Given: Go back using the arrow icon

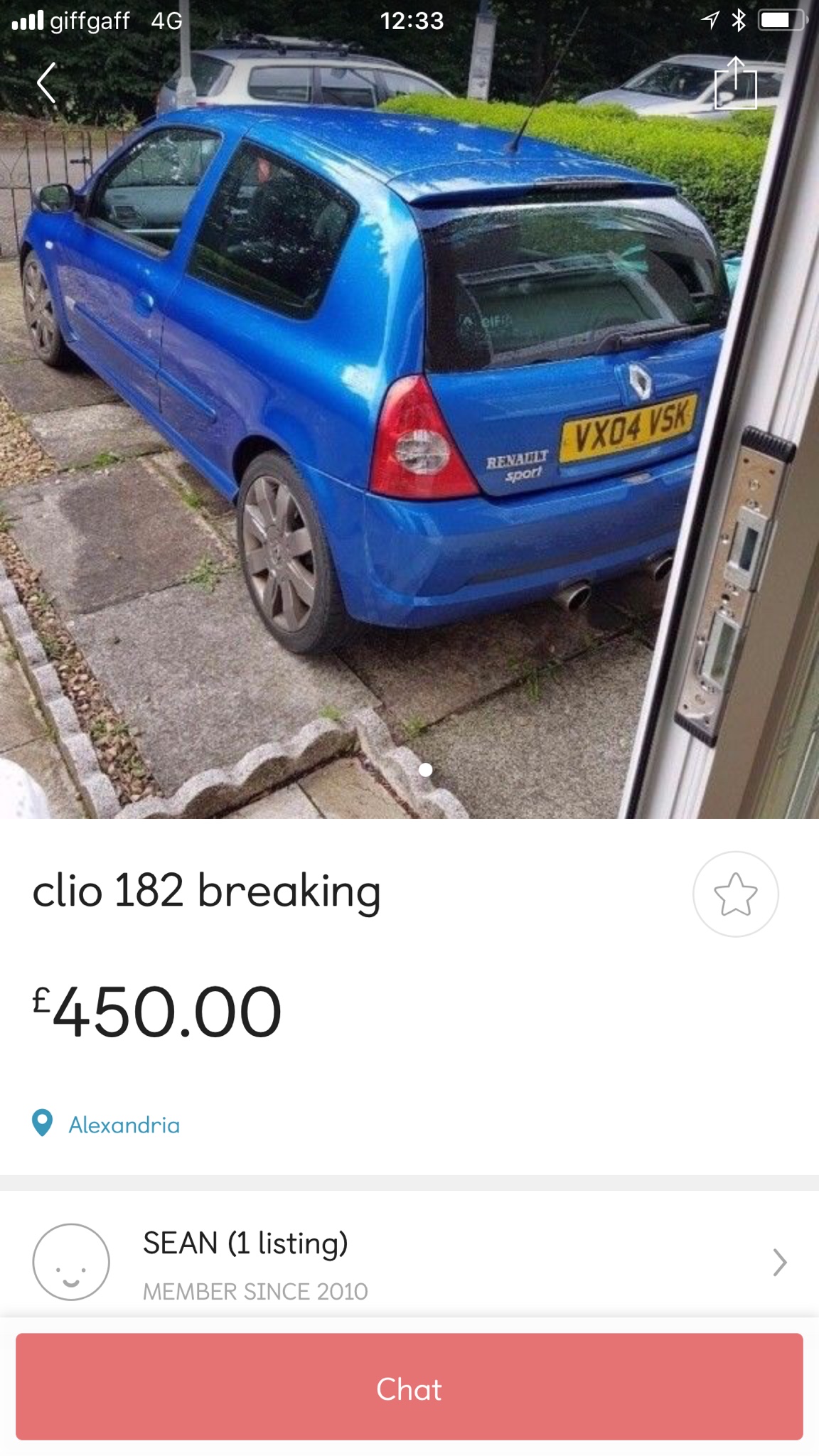Looking at the screenshot, I should pos(47,83).
